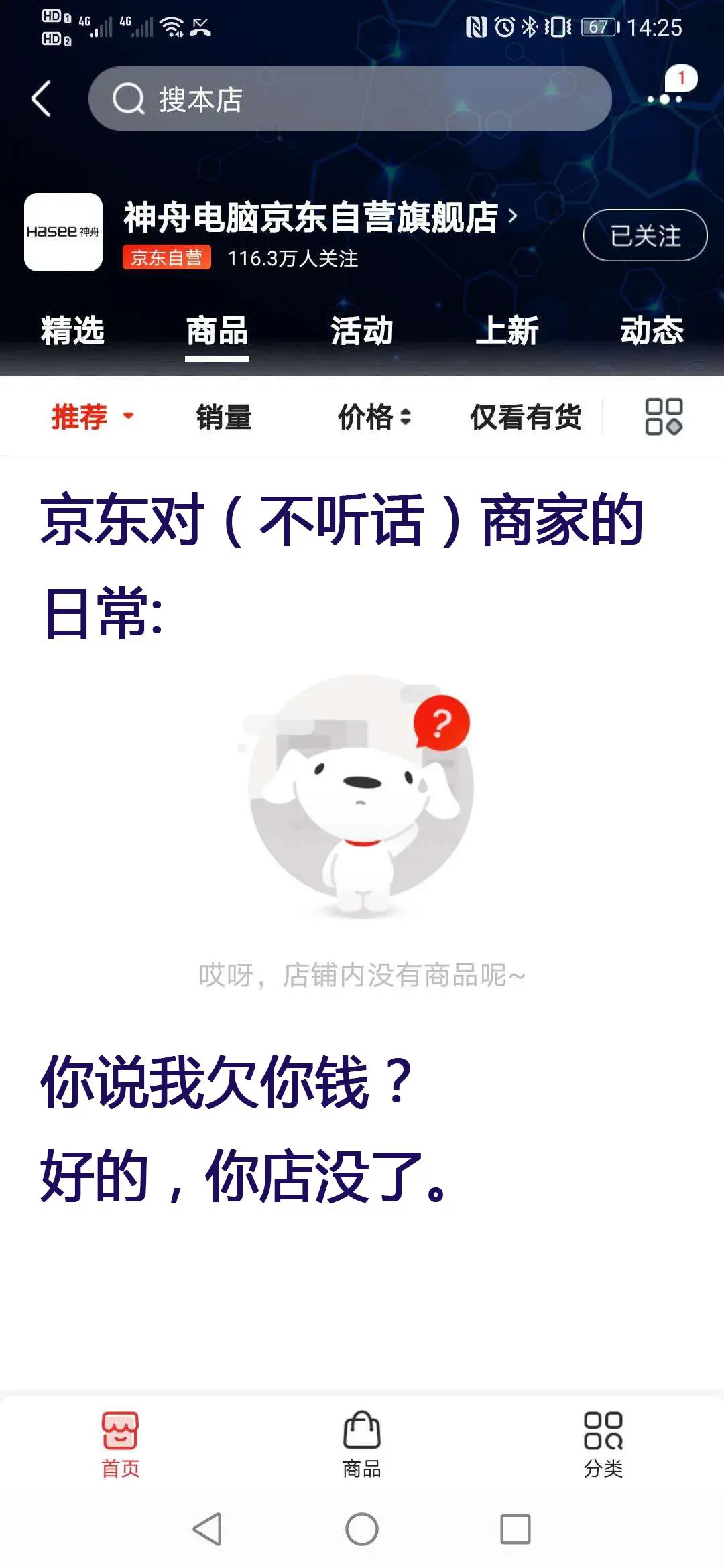The width and height of the screenshot is (724, 1568).
Task: Toggle the grid layout view icon
Action: [663, 417]
